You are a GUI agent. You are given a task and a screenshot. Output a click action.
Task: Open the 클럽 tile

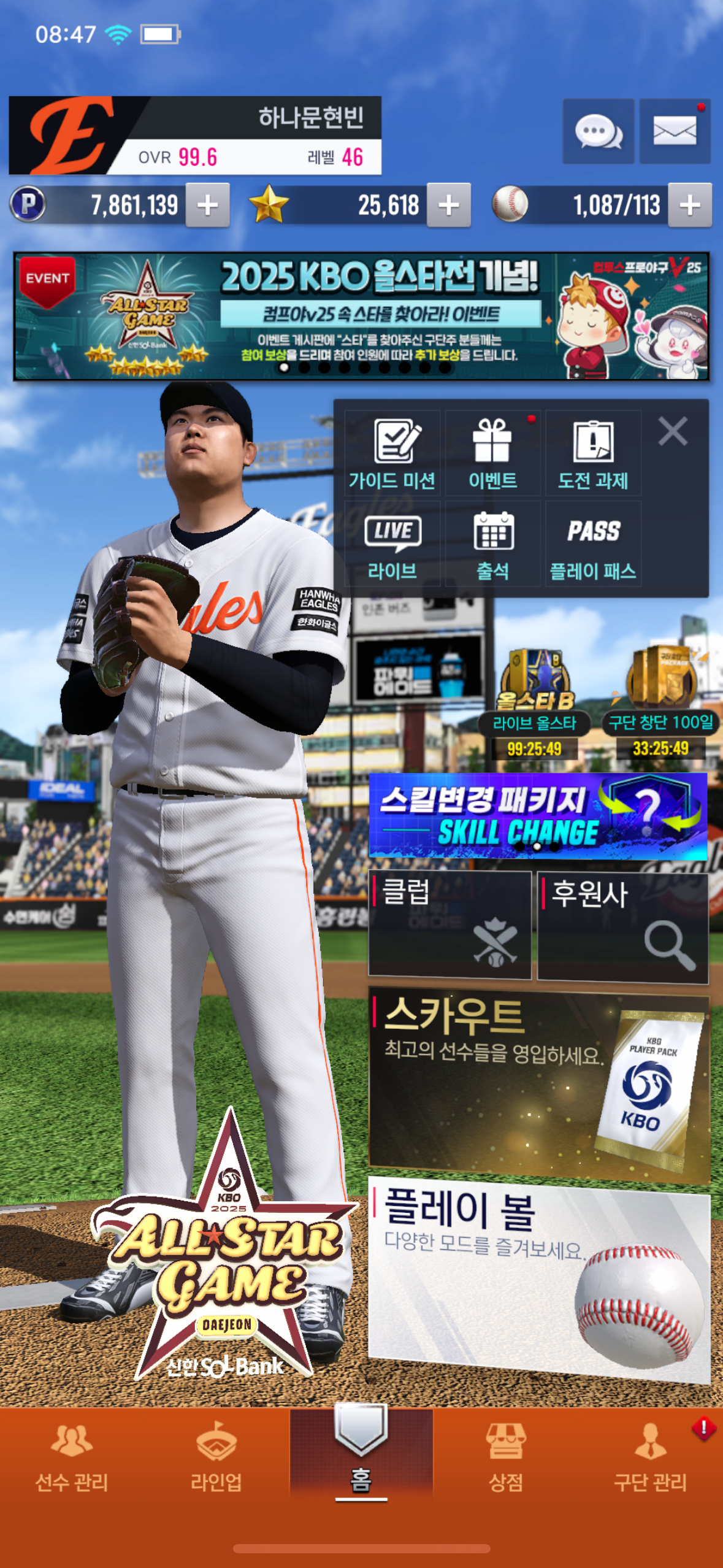click(449, 924)
